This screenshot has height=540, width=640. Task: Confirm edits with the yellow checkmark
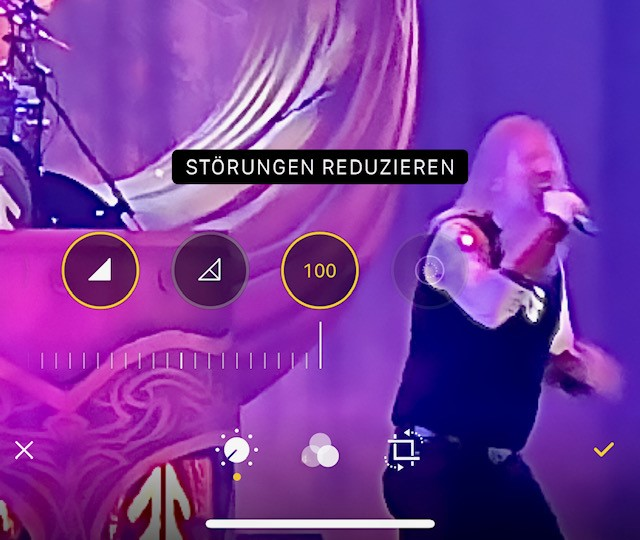603,450
